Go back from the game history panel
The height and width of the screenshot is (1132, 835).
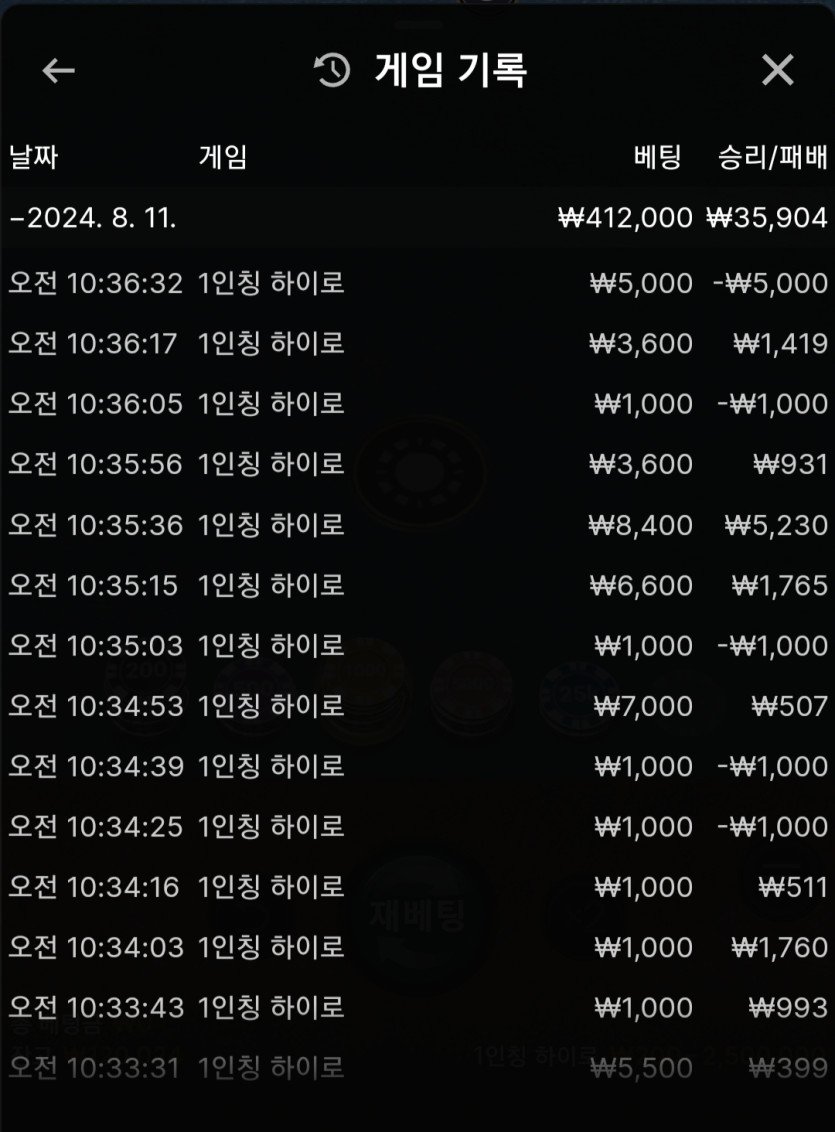[58, 70]
